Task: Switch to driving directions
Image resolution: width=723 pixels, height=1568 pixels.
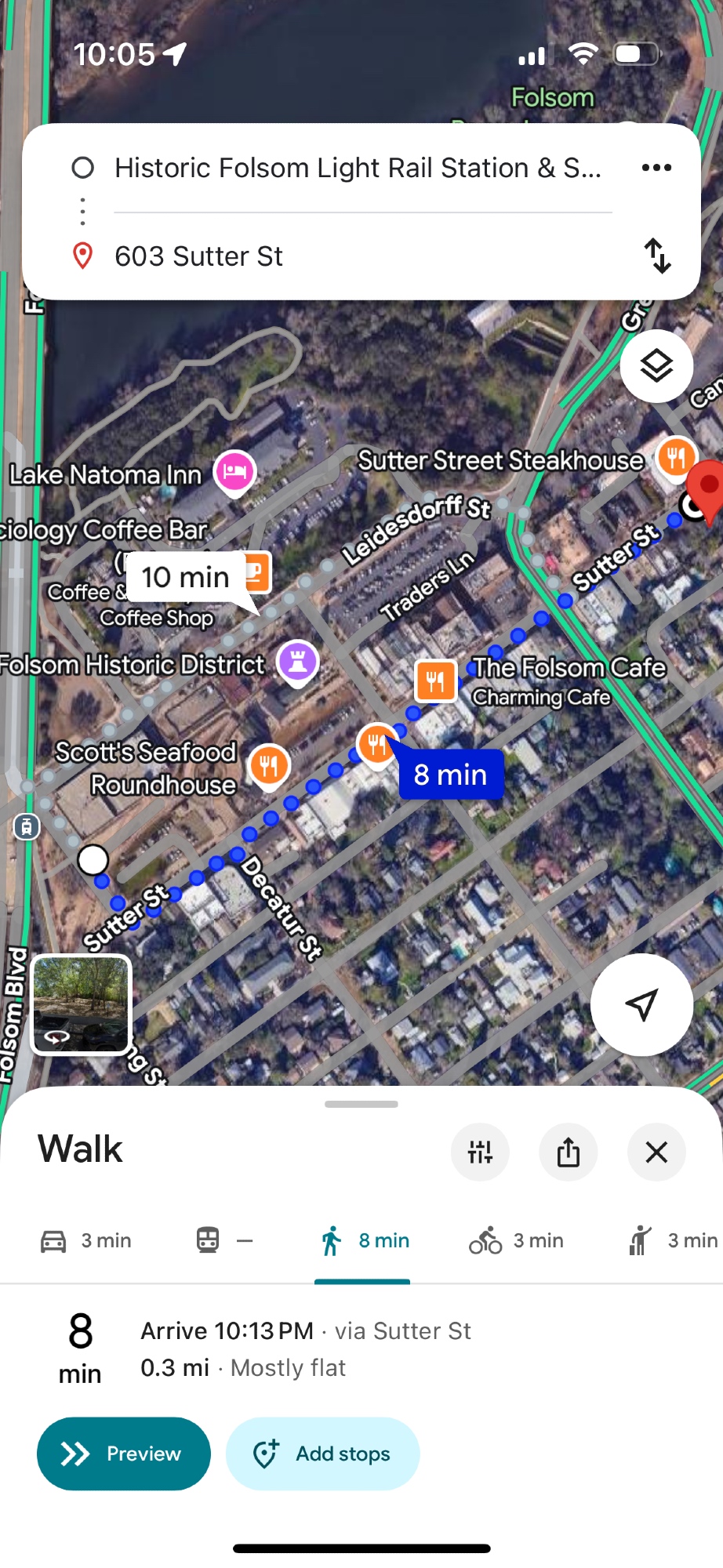Action: click(86, 1240)
